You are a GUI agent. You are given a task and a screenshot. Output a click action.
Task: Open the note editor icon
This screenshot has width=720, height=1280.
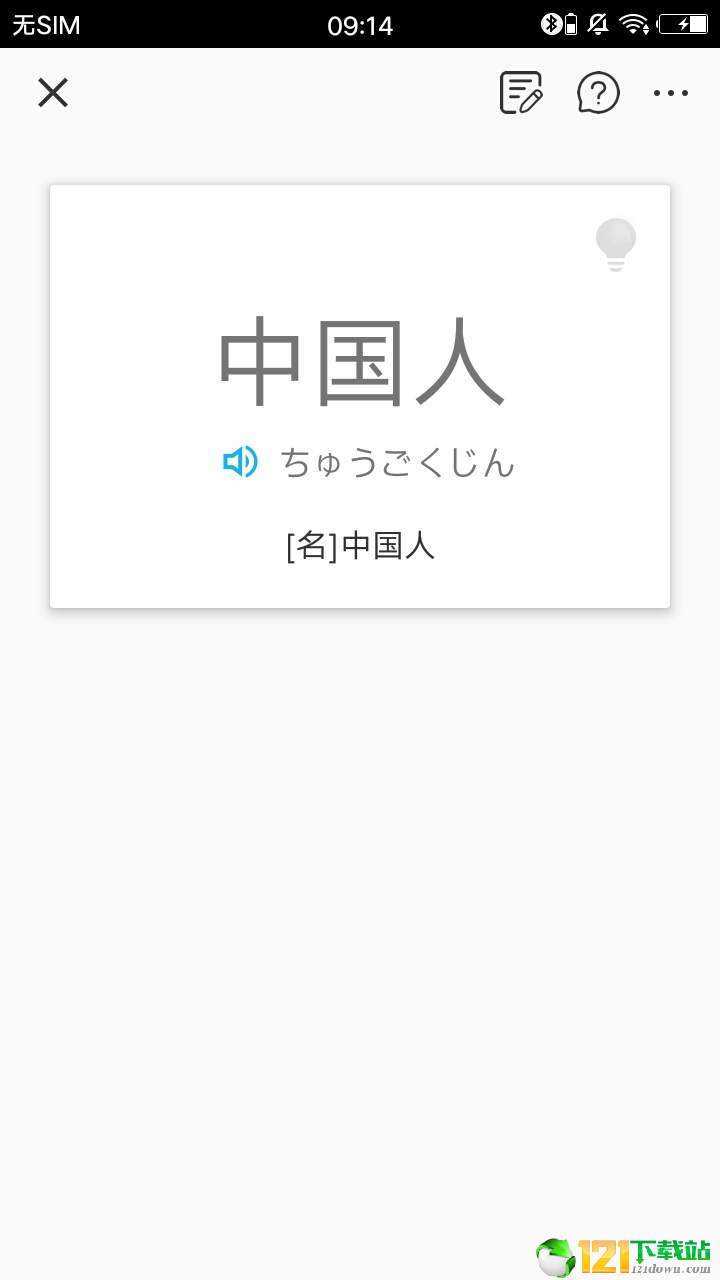click(521, 93)
